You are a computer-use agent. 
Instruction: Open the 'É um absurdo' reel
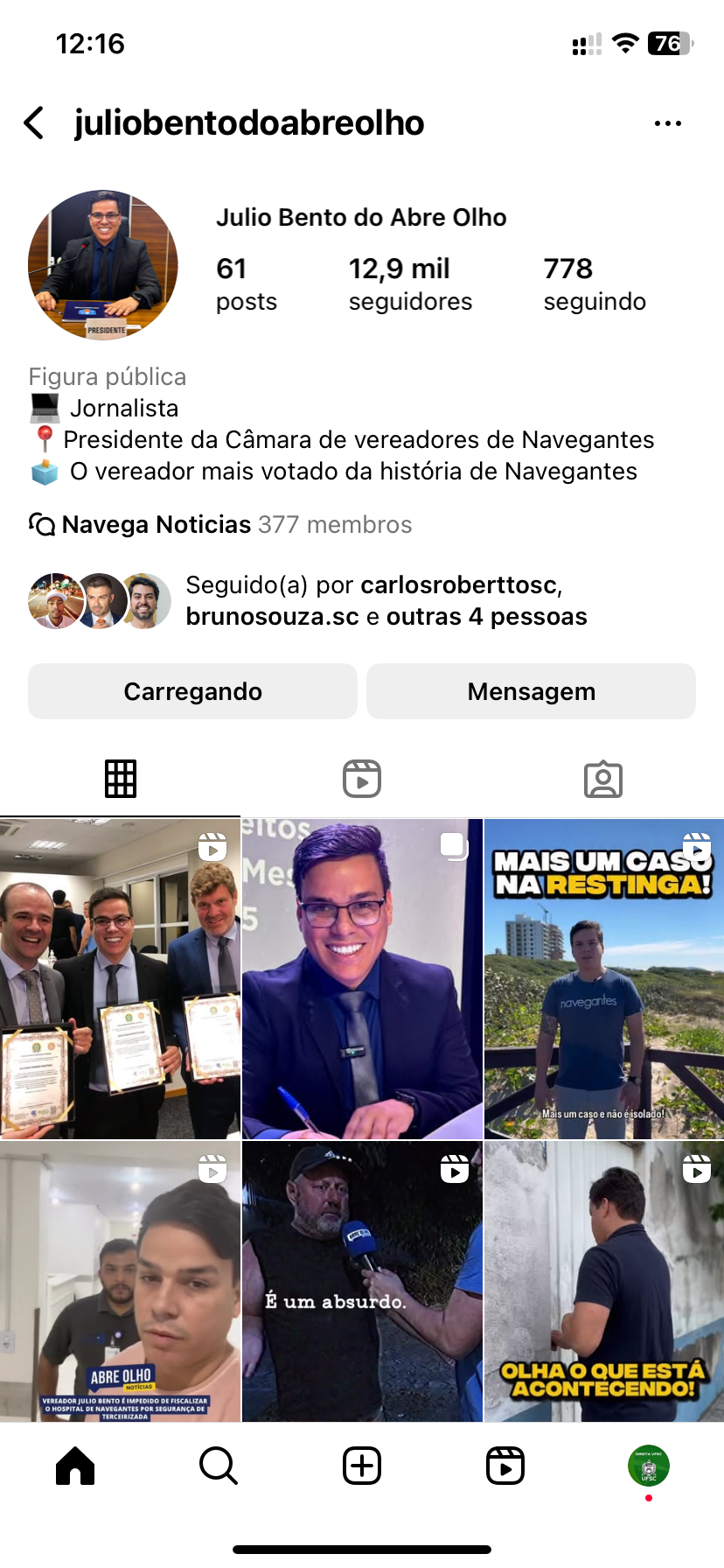[x=362, y=1282]
